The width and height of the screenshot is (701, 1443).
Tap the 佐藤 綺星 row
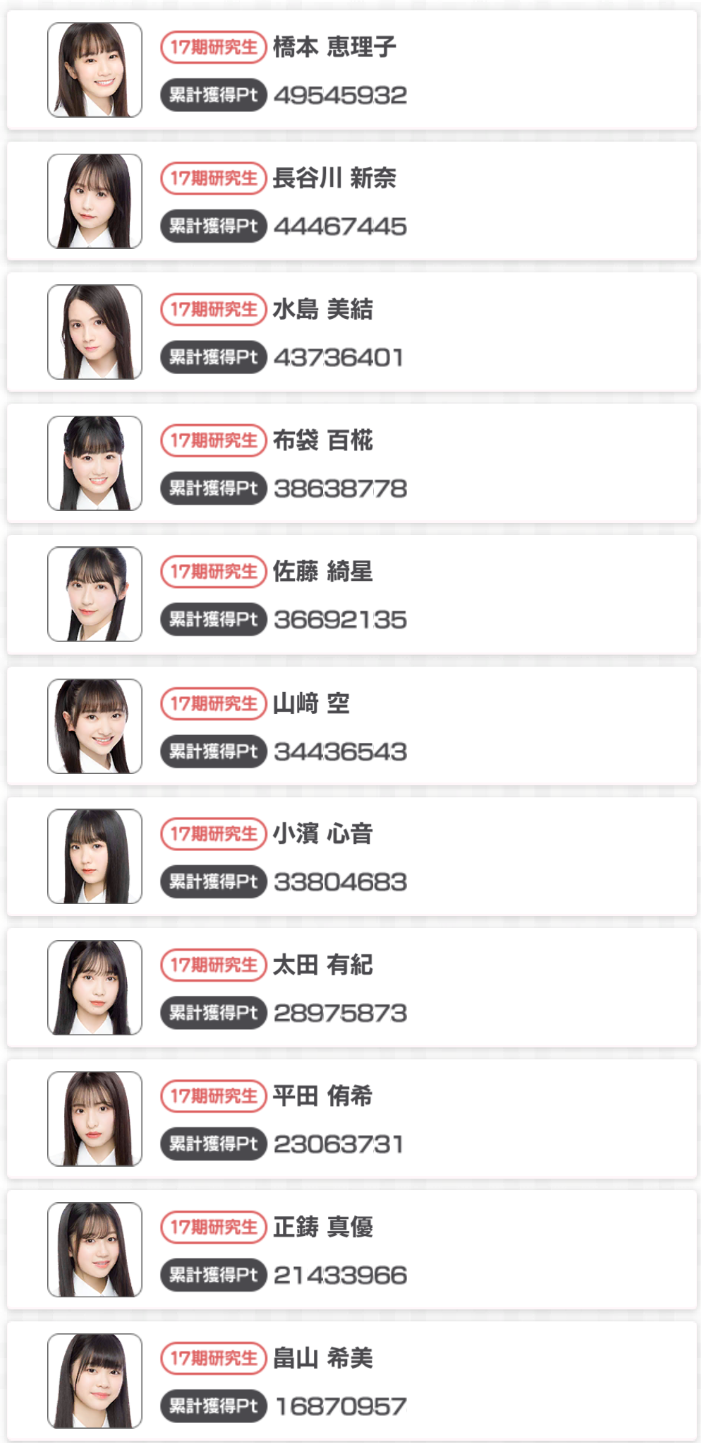351,594
